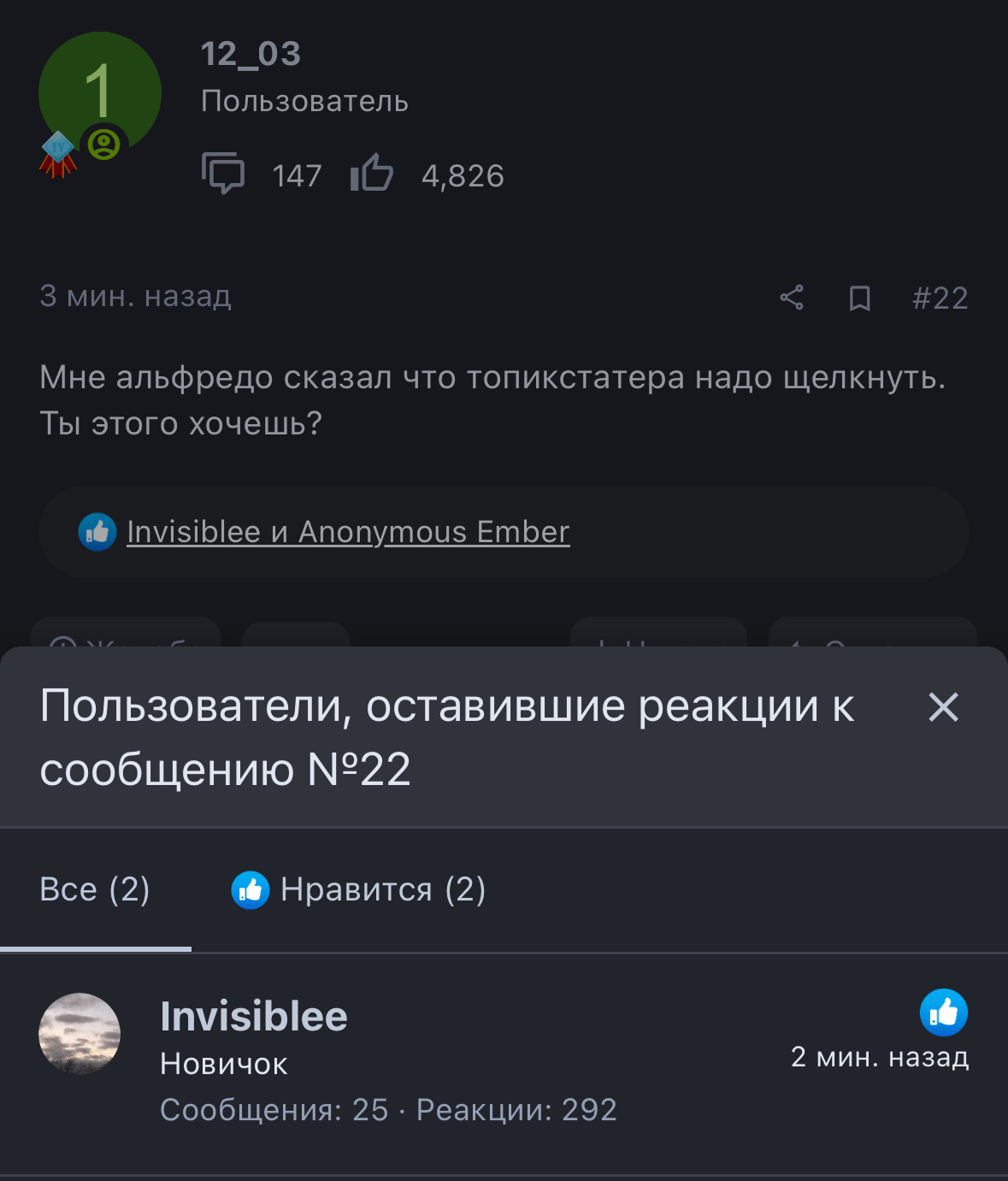Screen dimensions: 1008x1181
Task: Switch to the Нравится (2) tab
Action: click(358, 890)
